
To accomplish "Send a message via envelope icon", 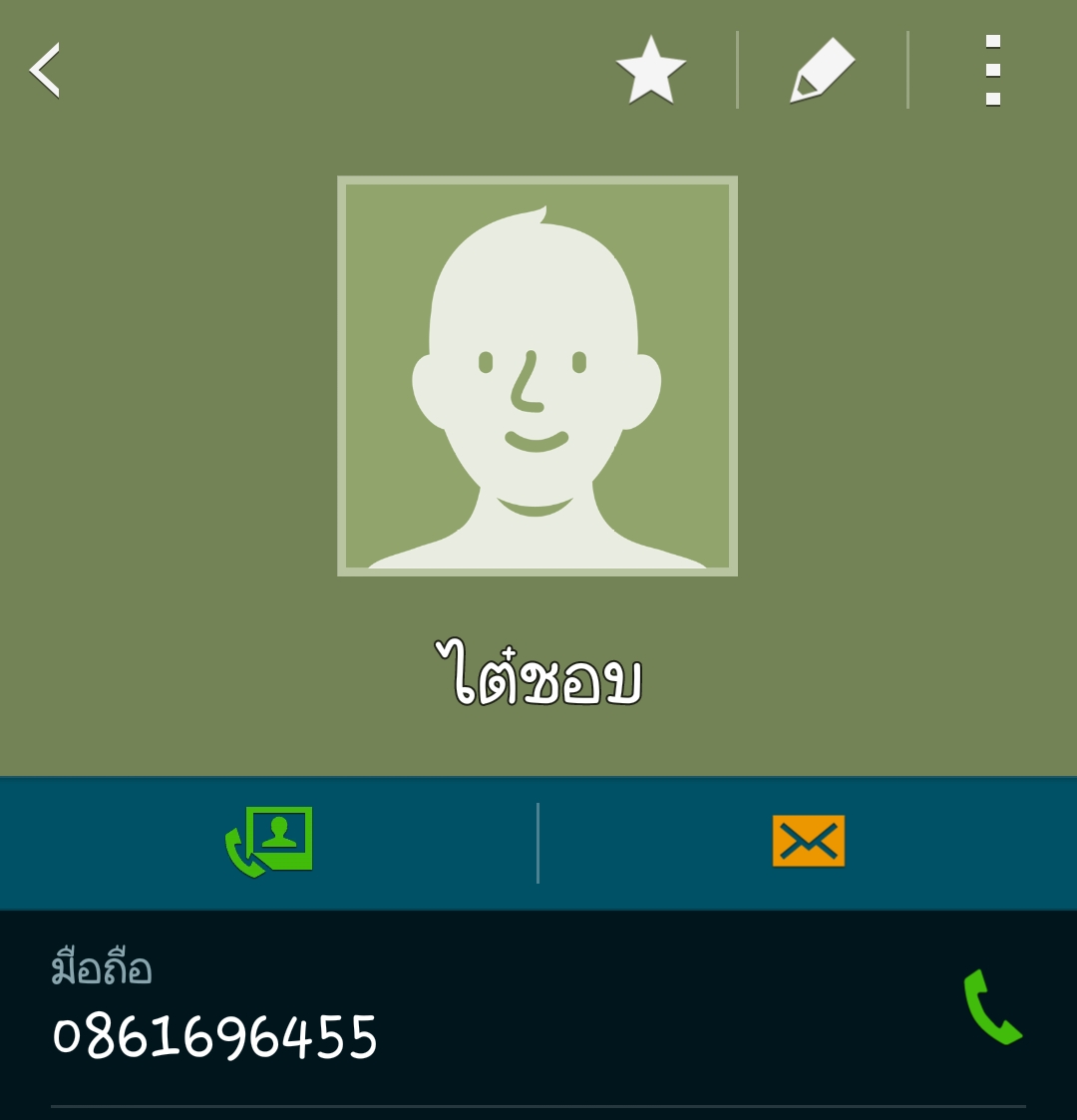I will [x=808, y=841].
